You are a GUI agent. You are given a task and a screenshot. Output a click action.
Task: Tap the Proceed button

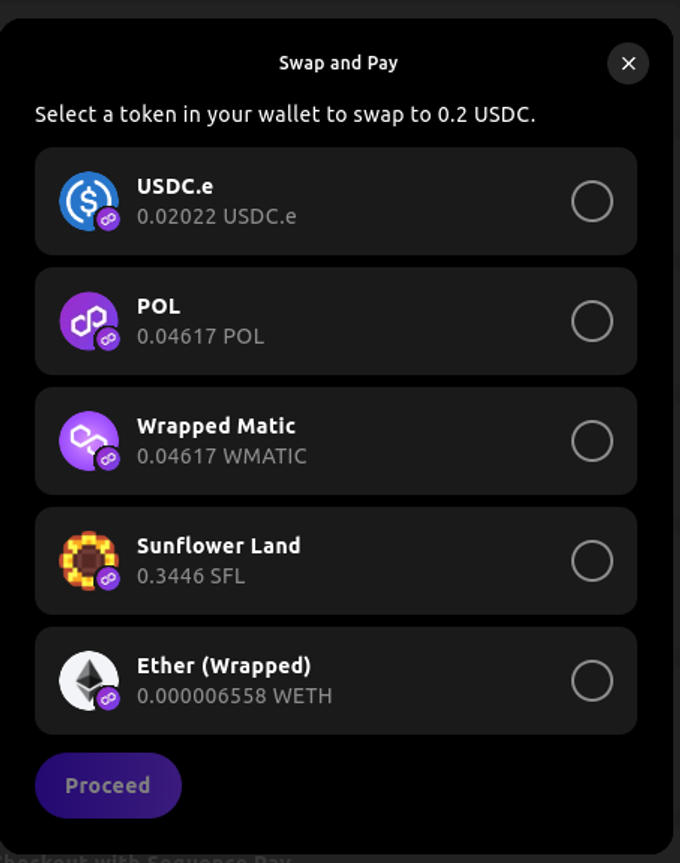pyautogui.click(x=108, y=785)
